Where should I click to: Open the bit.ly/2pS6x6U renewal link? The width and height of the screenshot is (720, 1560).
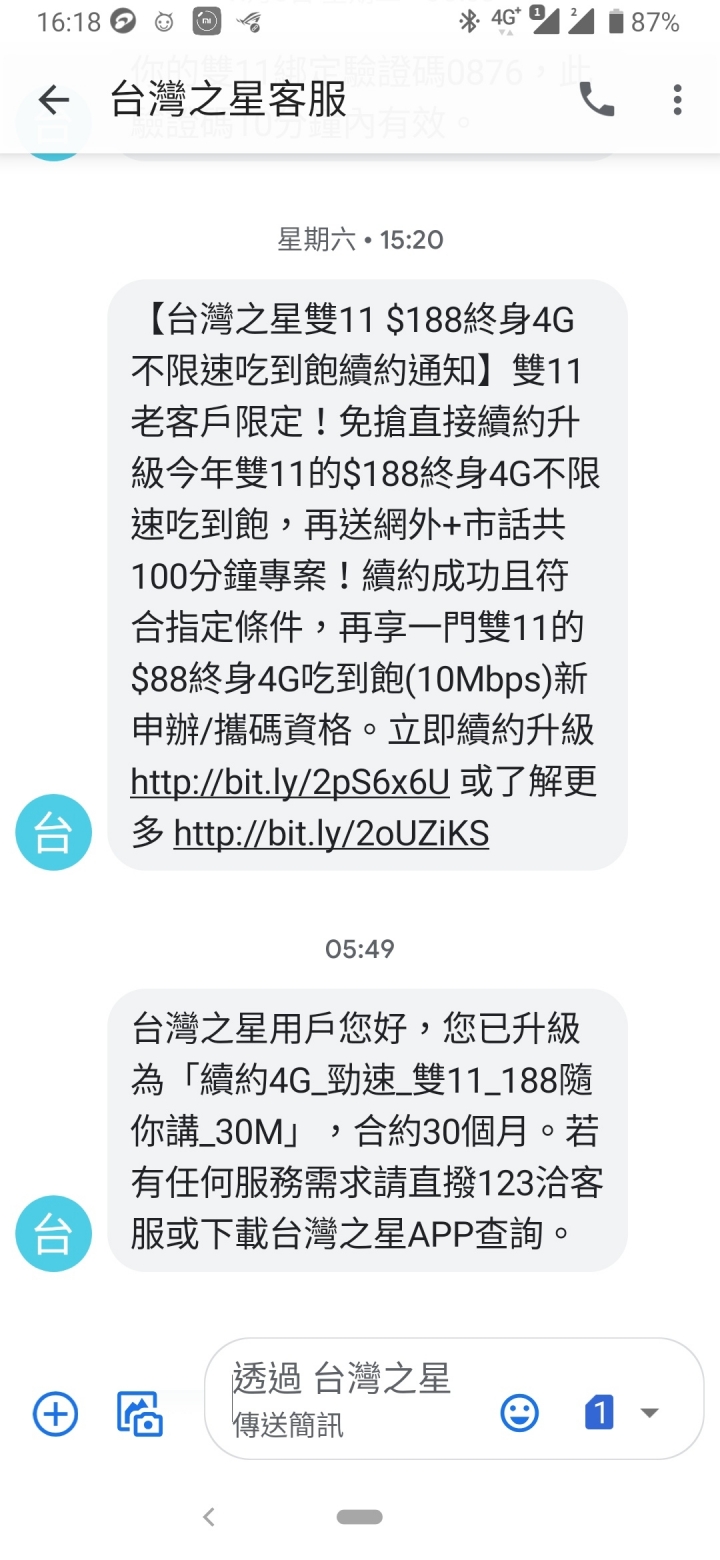(x=290, y=783)
